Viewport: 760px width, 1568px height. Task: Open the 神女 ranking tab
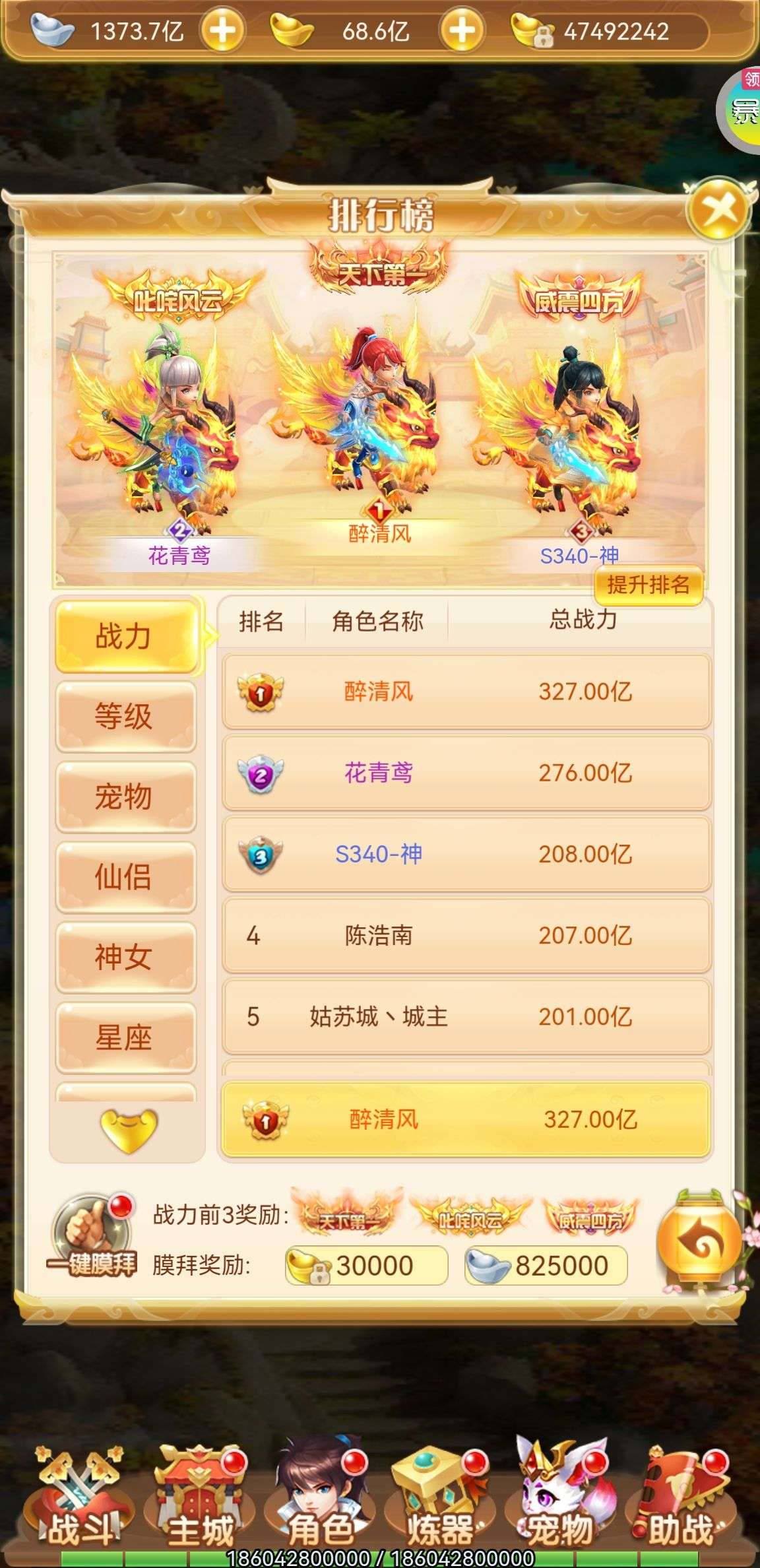(125, 958)
